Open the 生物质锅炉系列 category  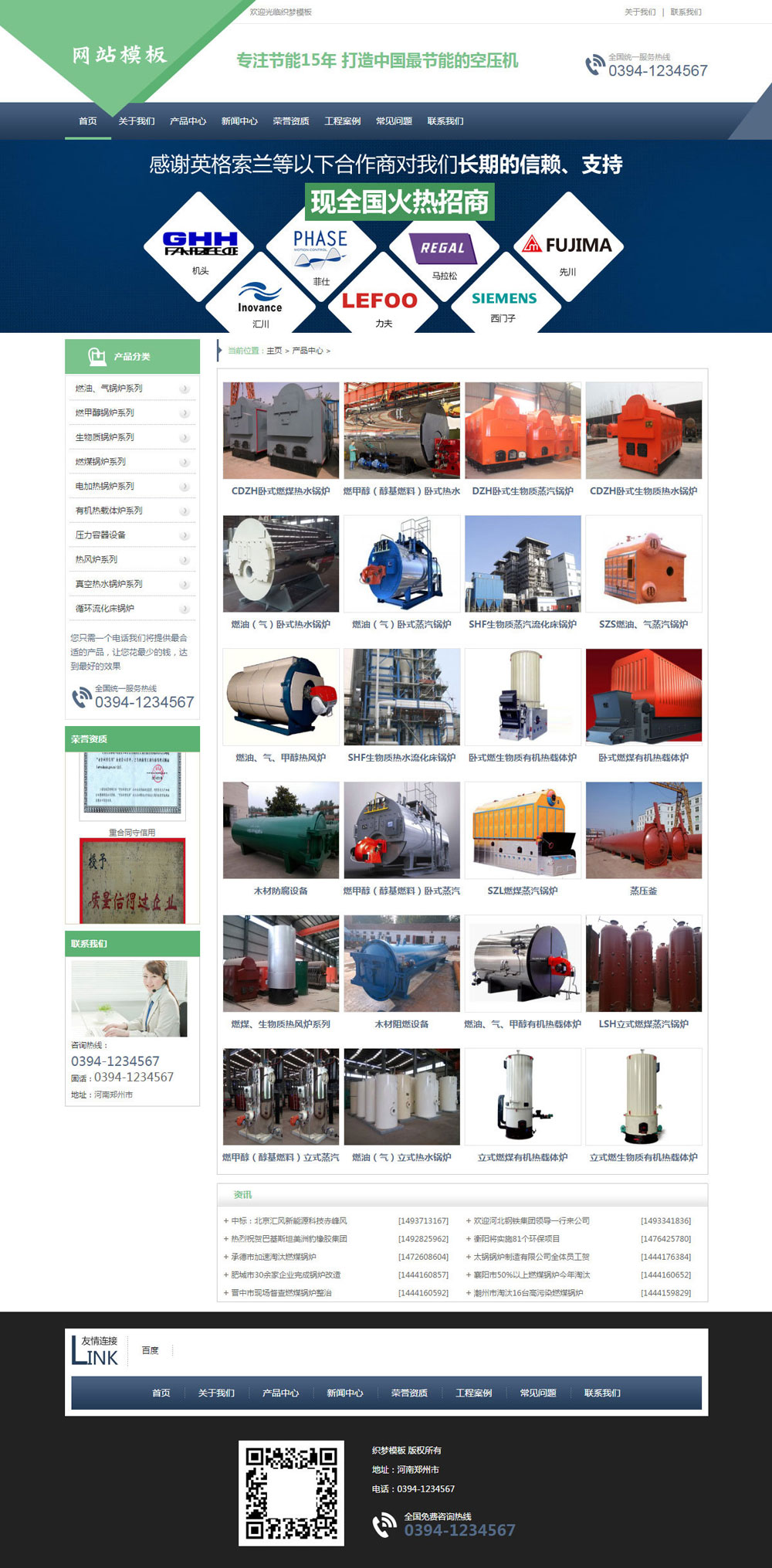pyautogui.click(x=105, y=437)
